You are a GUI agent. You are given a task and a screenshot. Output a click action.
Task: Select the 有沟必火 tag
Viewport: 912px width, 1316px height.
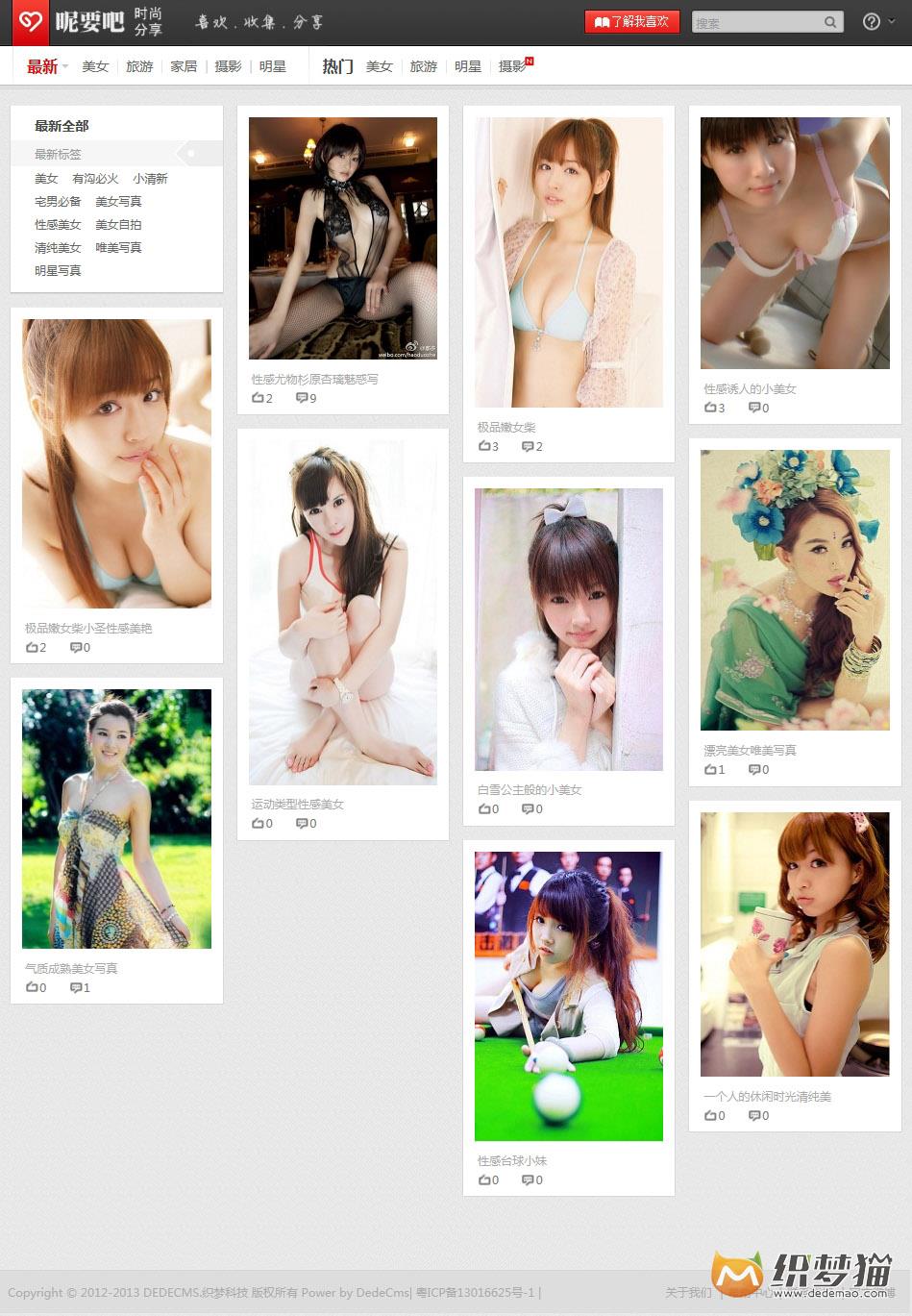(x=95, y=179)
